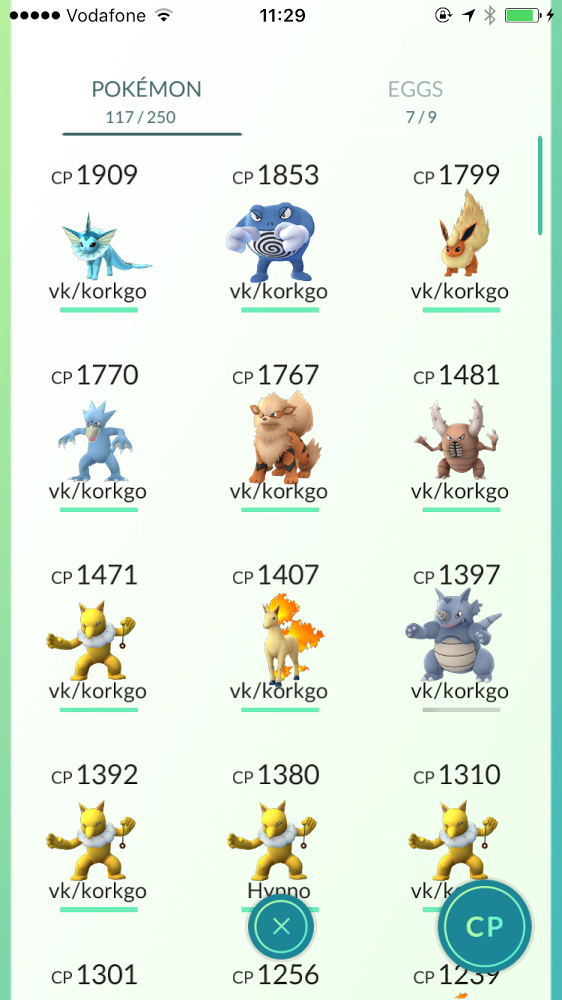The width and height of the screenshot is (562, 1000).
Task: Open the CP sort button
Action: [485, 926]
